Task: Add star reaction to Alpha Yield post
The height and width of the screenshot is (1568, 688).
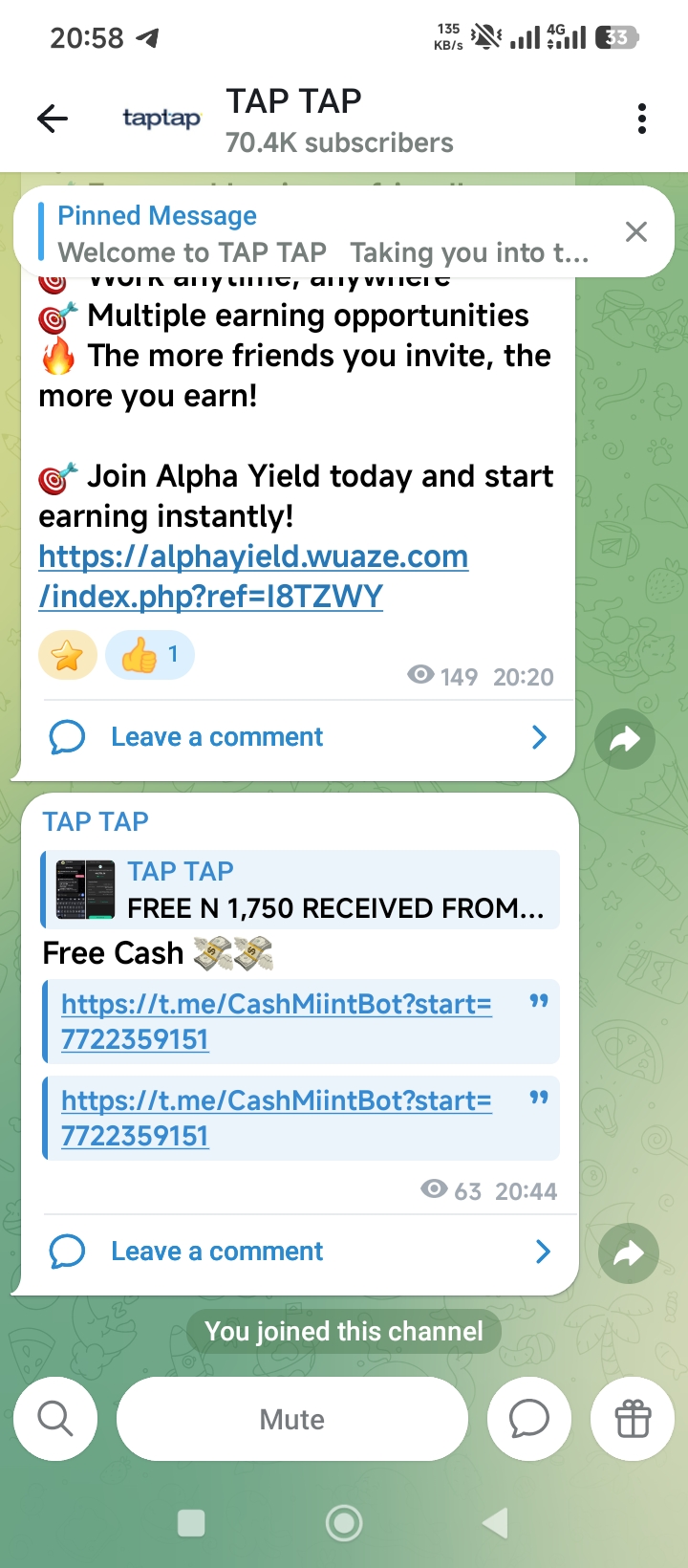Action: click(x=67, y=655)
